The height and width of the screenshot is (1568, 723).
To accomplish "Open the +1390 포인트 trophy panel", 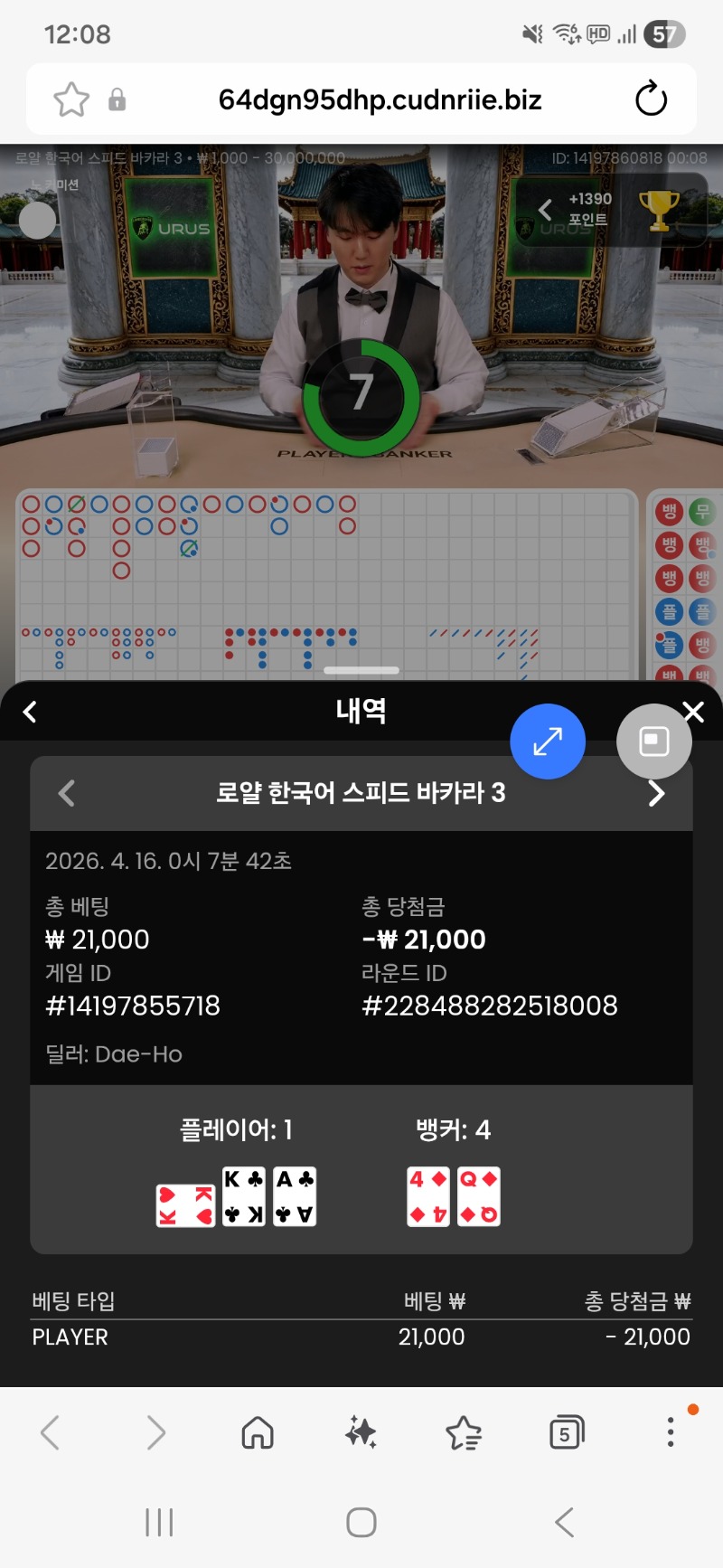I will tap(610, 210).
